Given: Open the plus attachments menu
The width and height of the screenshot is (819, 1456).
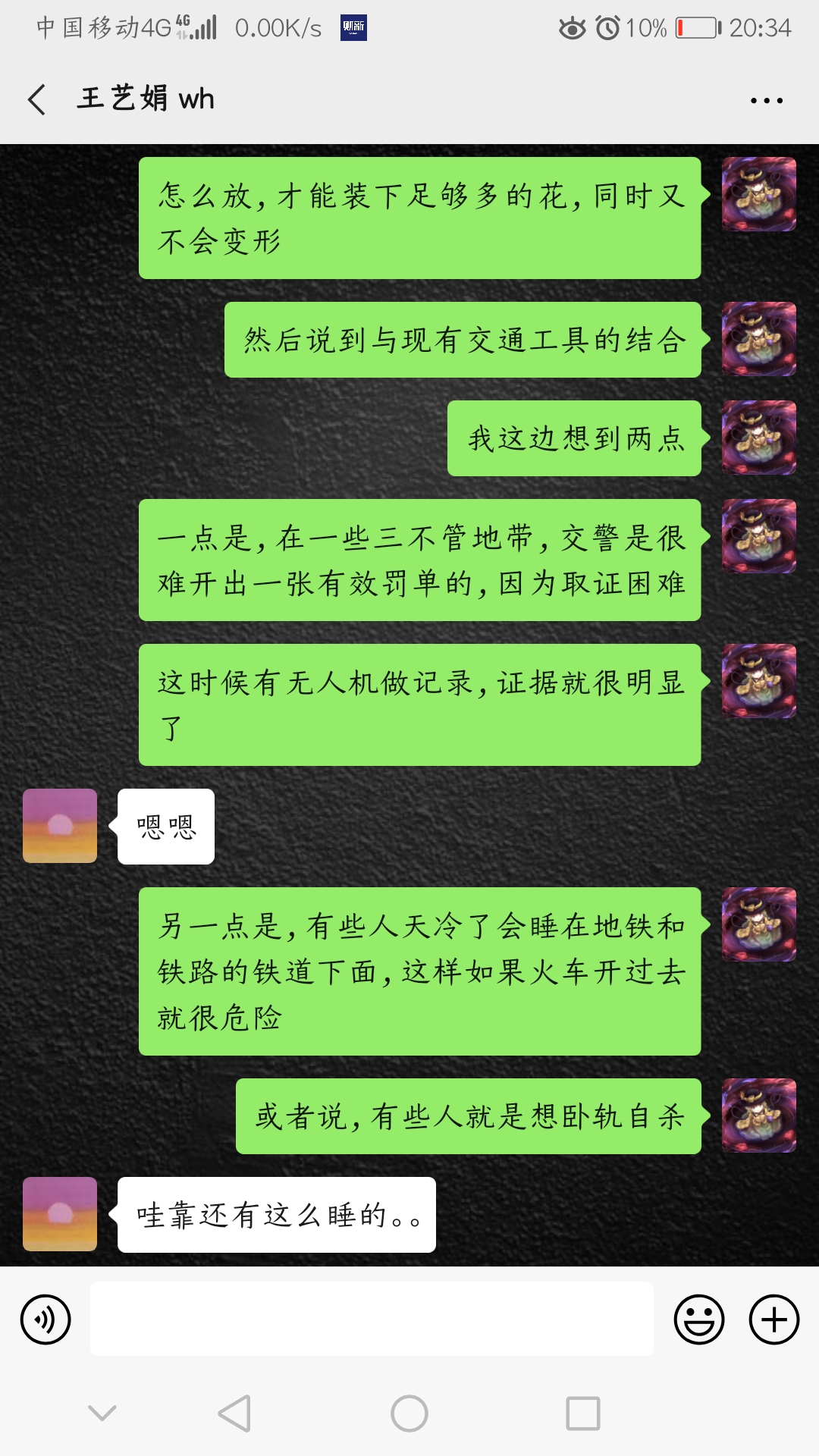Looking at the screenshot, I should 773,1319.
